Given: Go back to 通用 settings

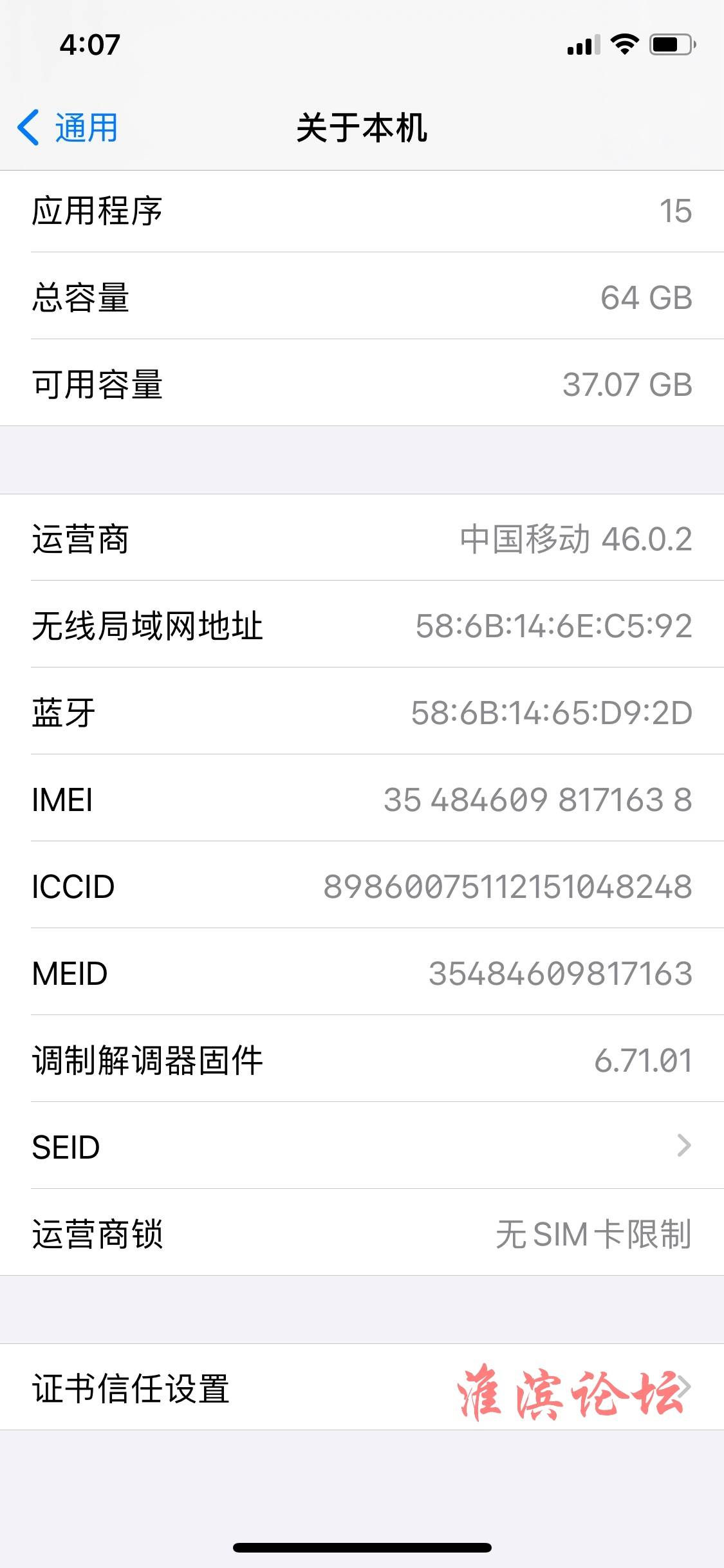Looking at the screenshot, I should 68,127.
